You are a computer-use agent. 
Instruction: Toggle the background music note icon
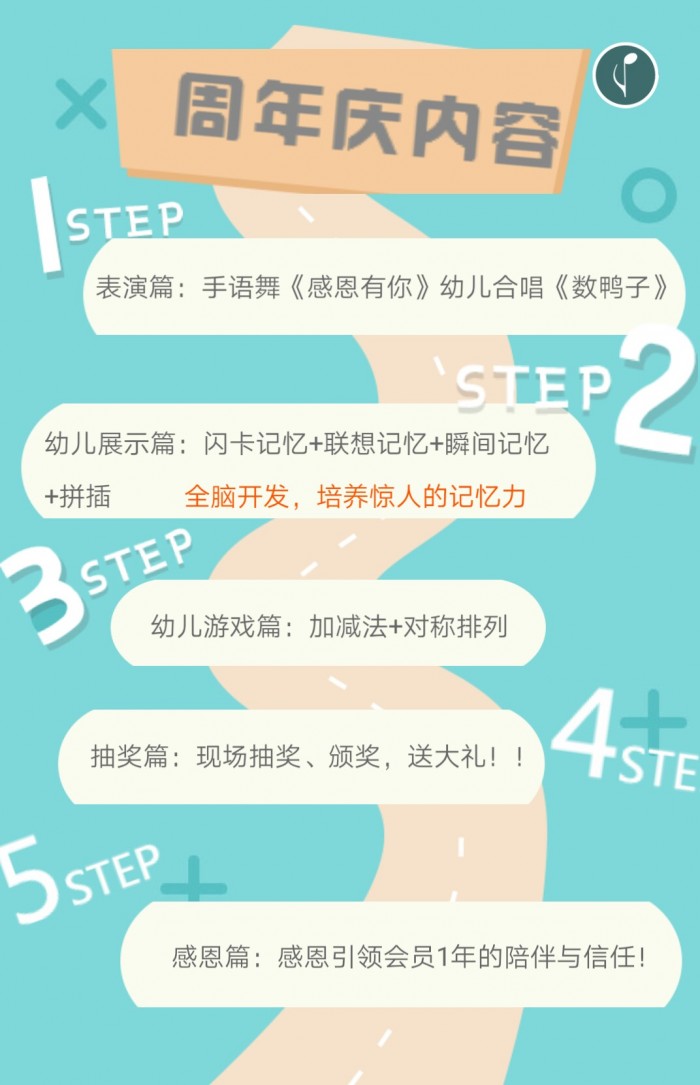pyautogui.click(x=625, y=74)
